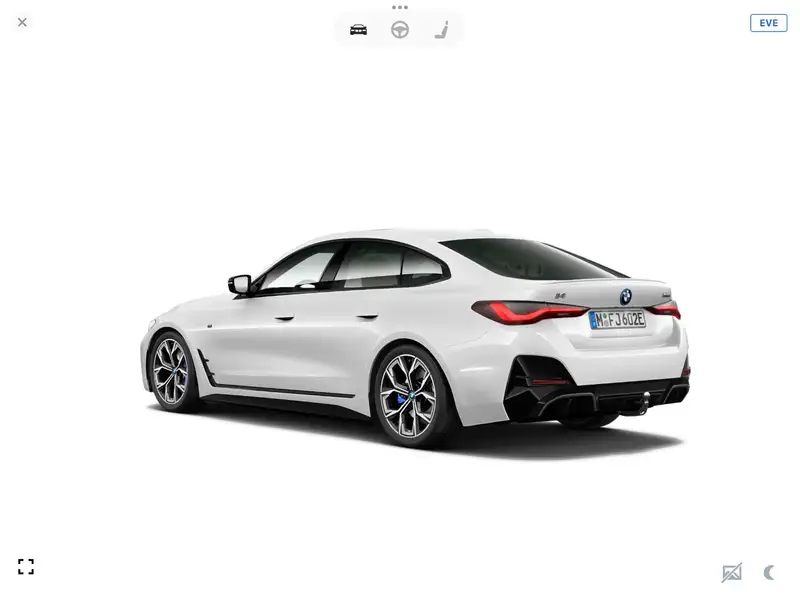Image resolution: width=800 pixels, height=600 pixels.
Task: Enter fullscreen mode
Action: tap(26, 567)
